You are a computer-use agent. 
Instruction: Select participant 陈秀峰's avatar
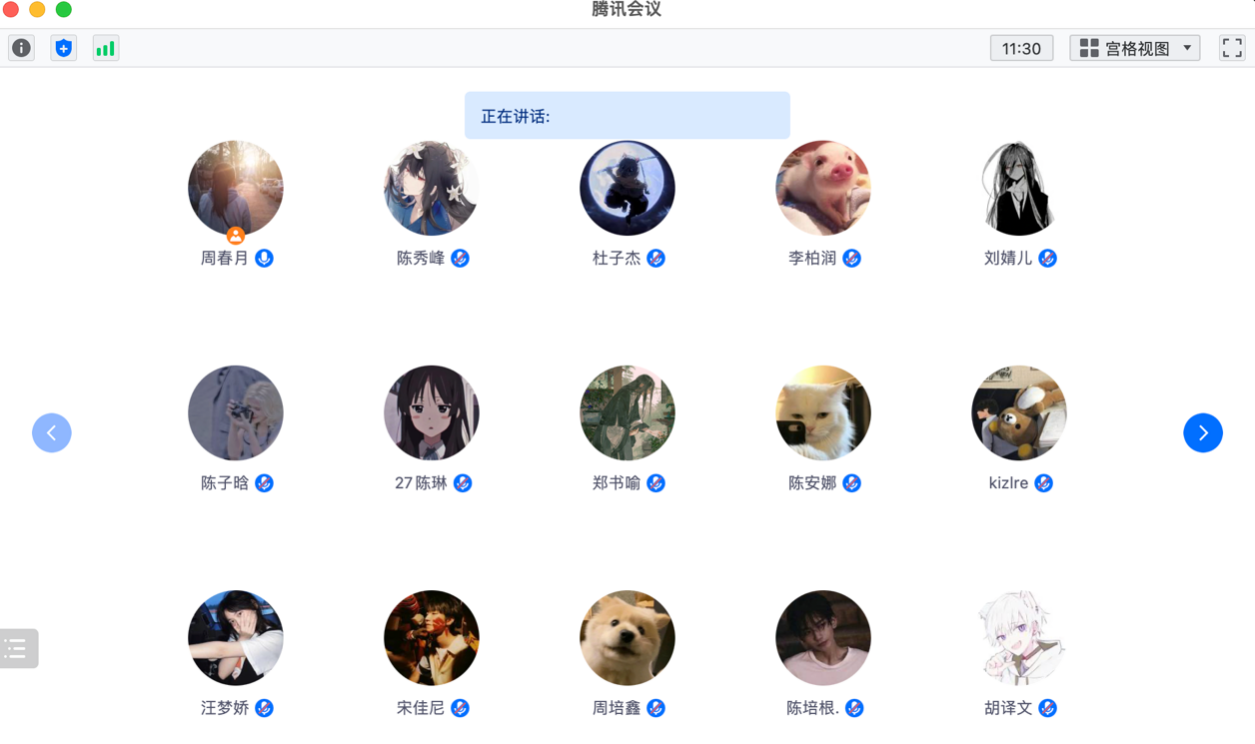click(x=431, y=189)
